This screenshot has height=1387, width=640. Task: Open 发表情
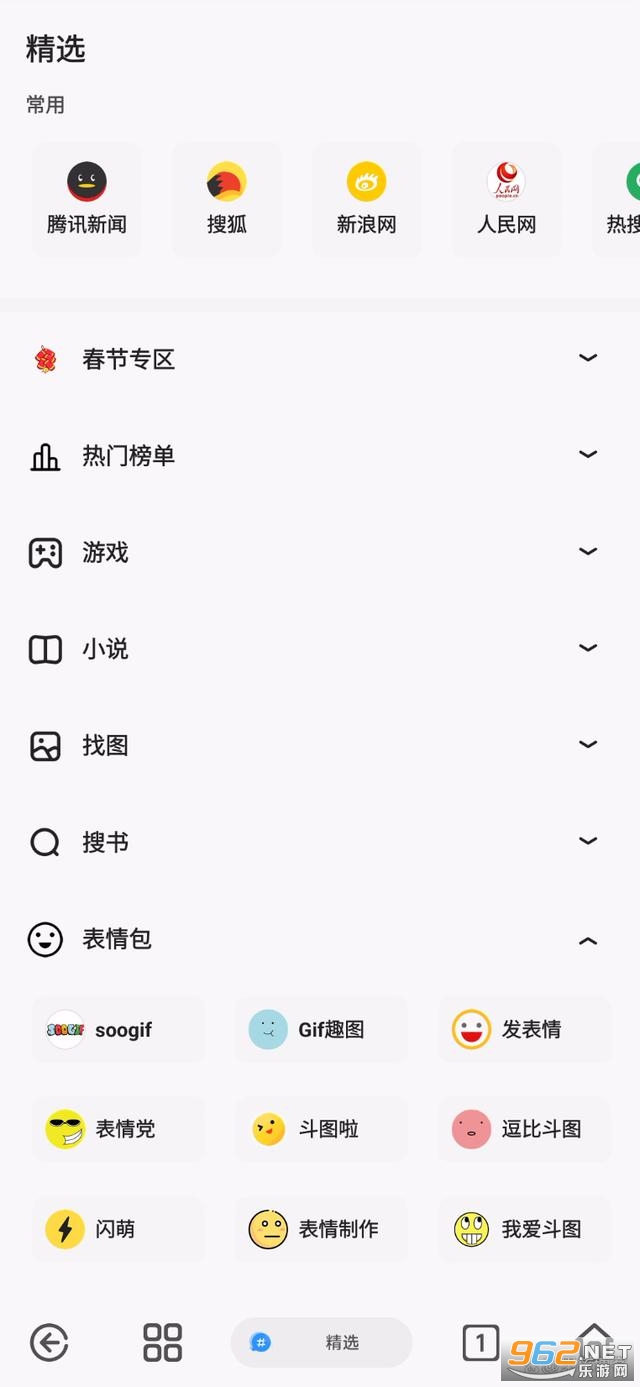tap(524, 1029)
